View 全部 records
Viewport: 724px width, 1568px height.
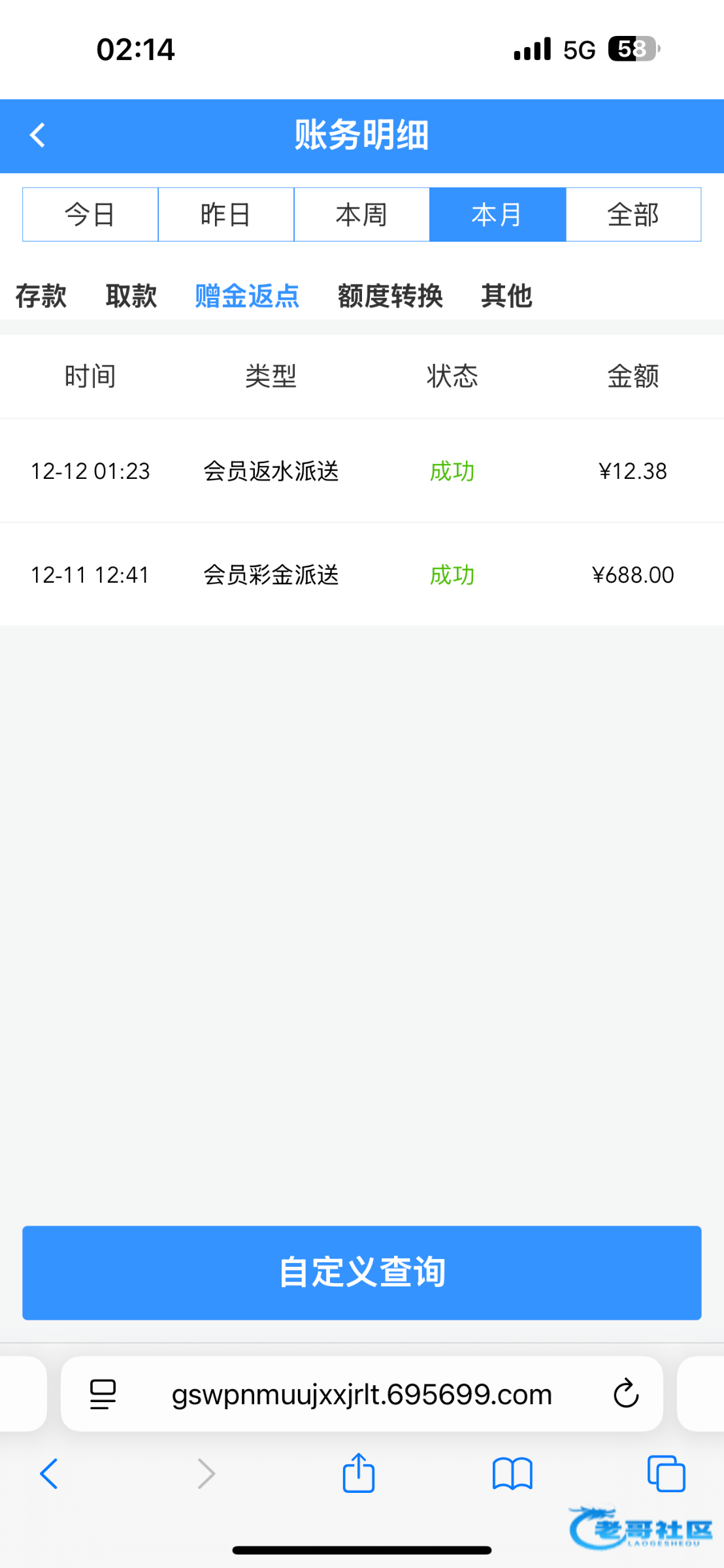(633, 215)
